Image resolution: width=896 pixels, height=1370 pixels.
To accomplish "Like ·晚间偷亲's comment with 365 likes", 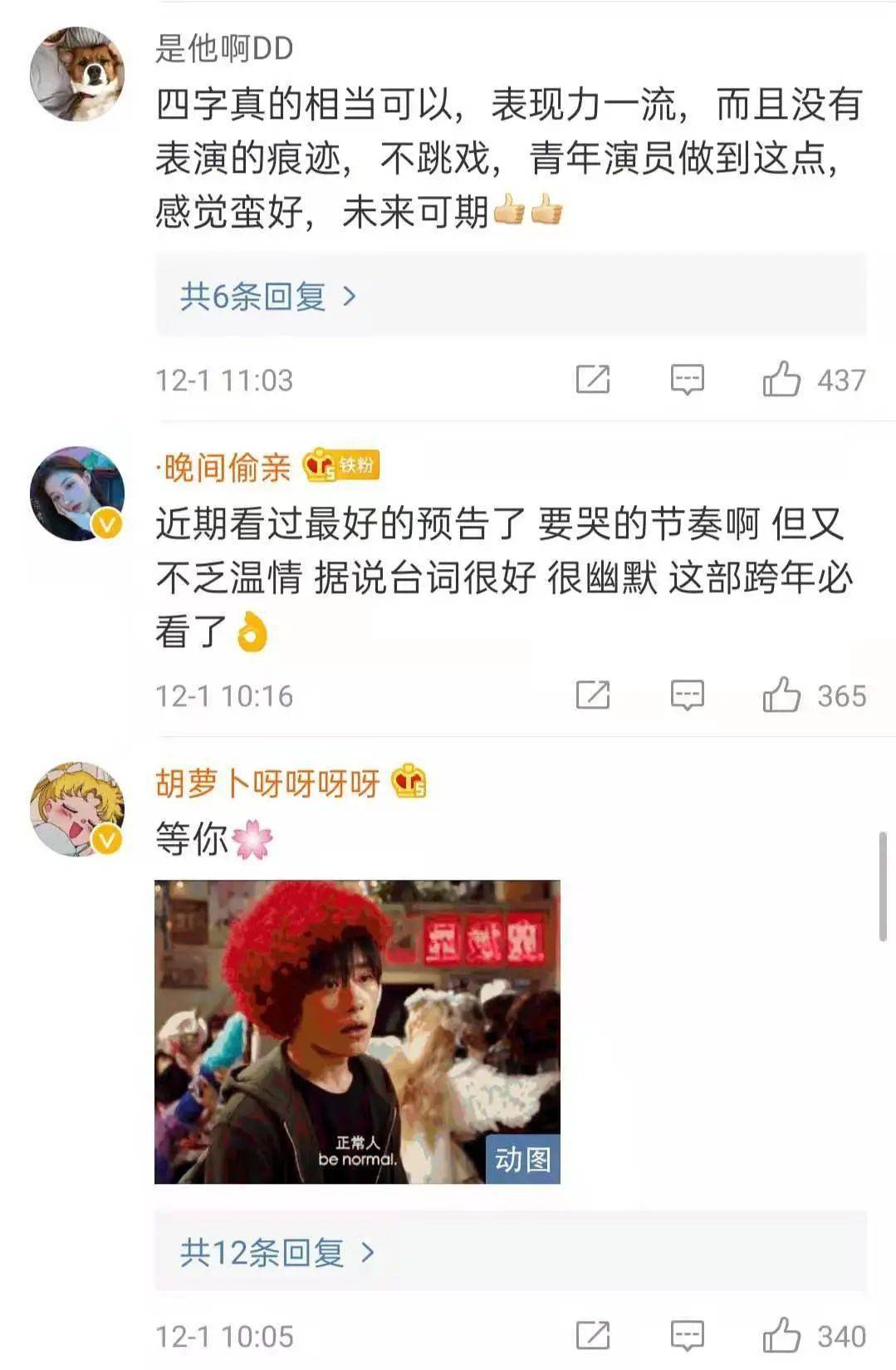I will tap(781, 695).
